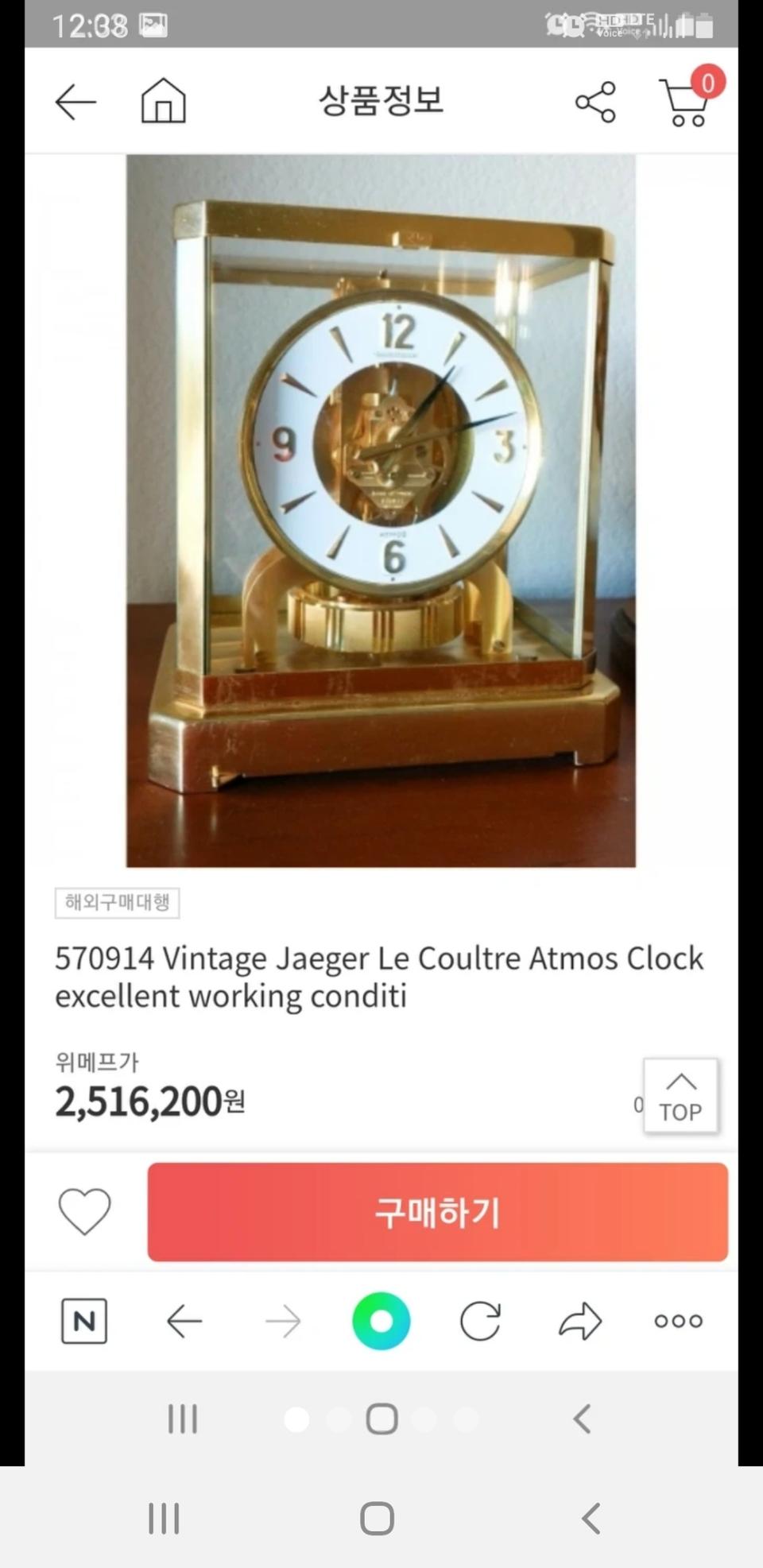This screenshot has height=1568, width=763.
Task: Open the shopping cart
Action: click(687, 102)
